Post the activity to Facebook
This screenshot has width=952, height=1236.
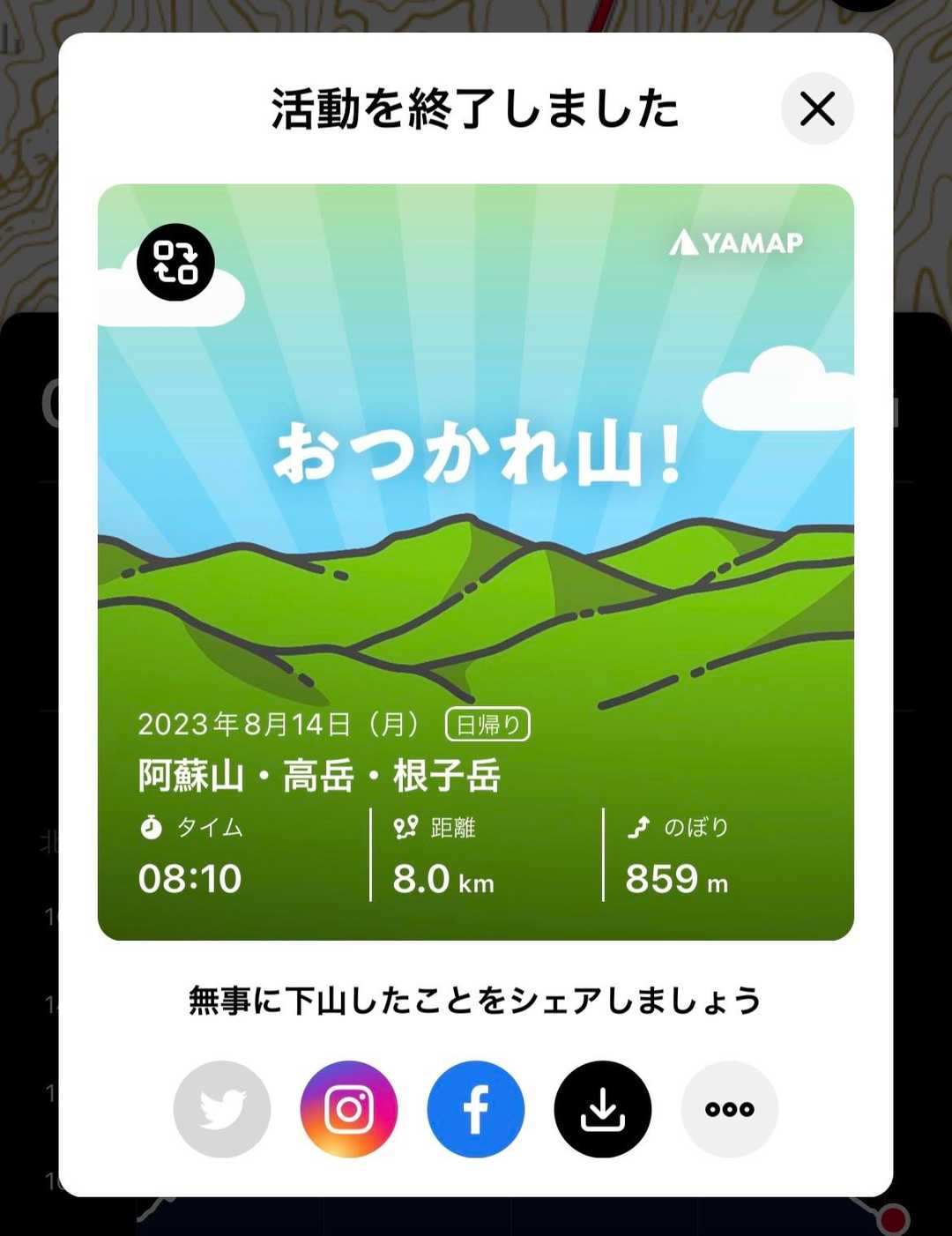476,1109
